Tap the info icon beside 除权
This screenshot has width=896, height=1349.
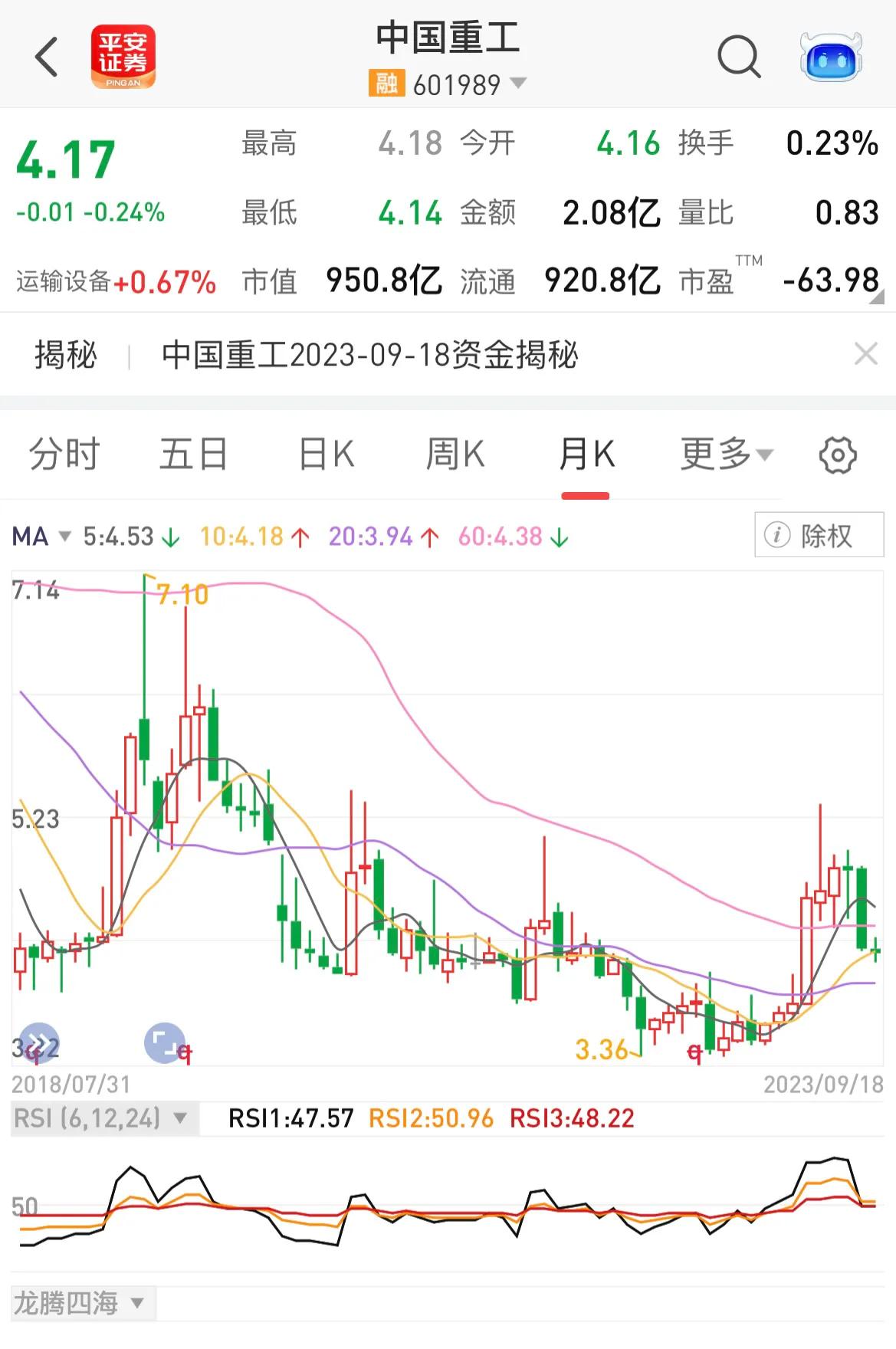click(779, 535)
